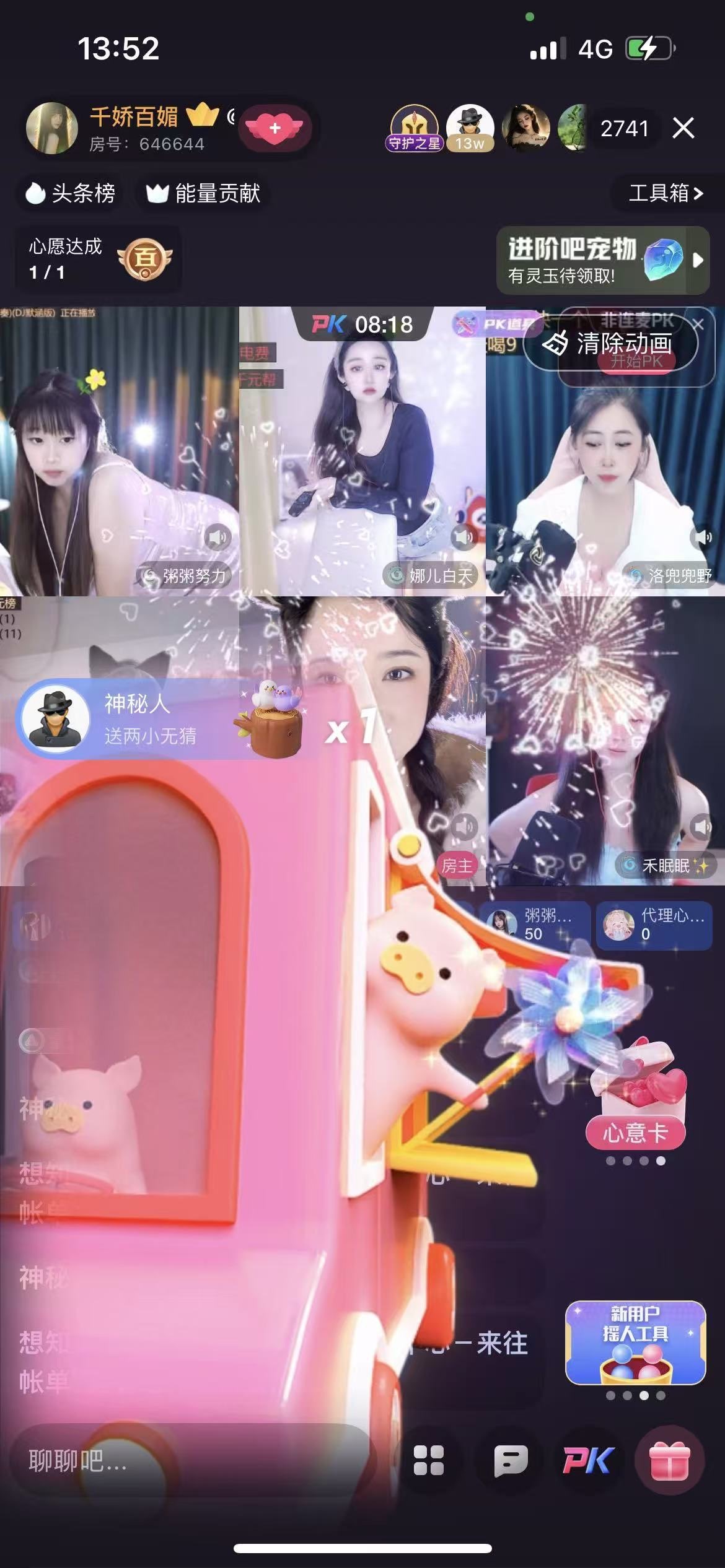
Task: Open 洛兜兜野 streamer video tile
Action: pos(604,471)
